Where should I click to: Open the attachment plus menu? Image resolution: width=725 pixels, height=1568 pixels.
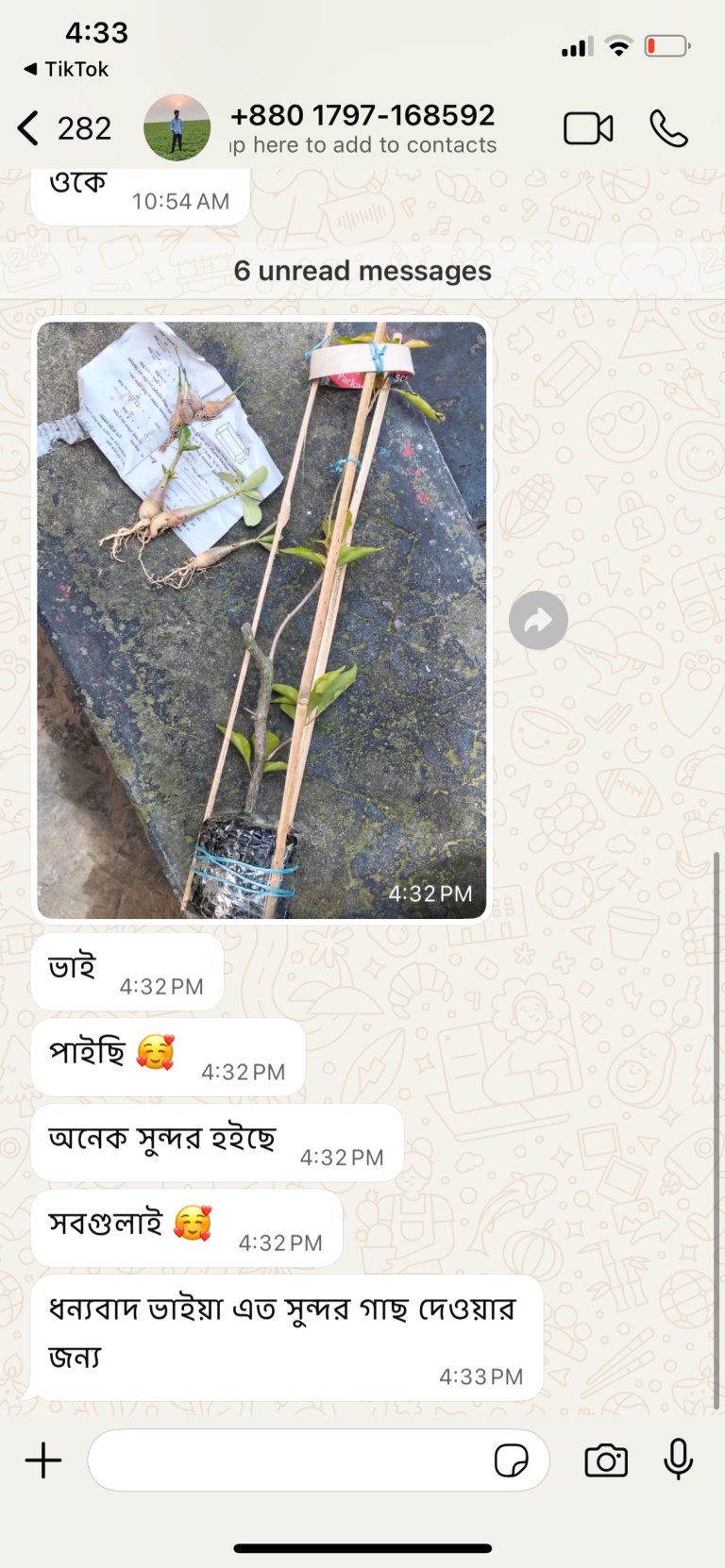[x=43, y=1460]
